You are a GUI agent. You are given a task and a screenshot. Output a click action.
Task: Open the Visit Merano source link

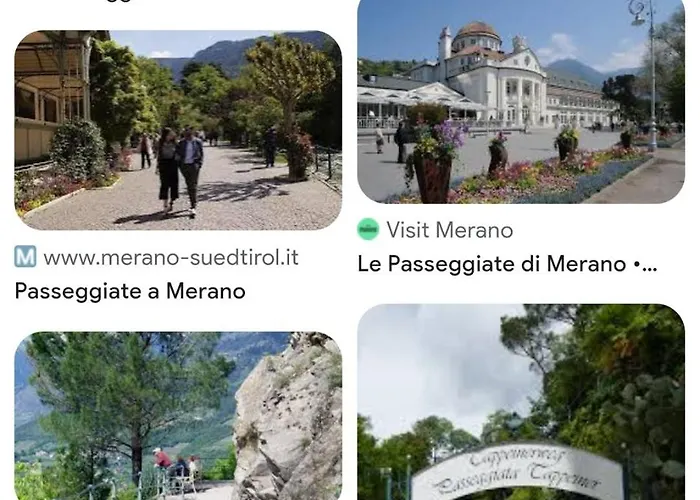tap(449, 230)
